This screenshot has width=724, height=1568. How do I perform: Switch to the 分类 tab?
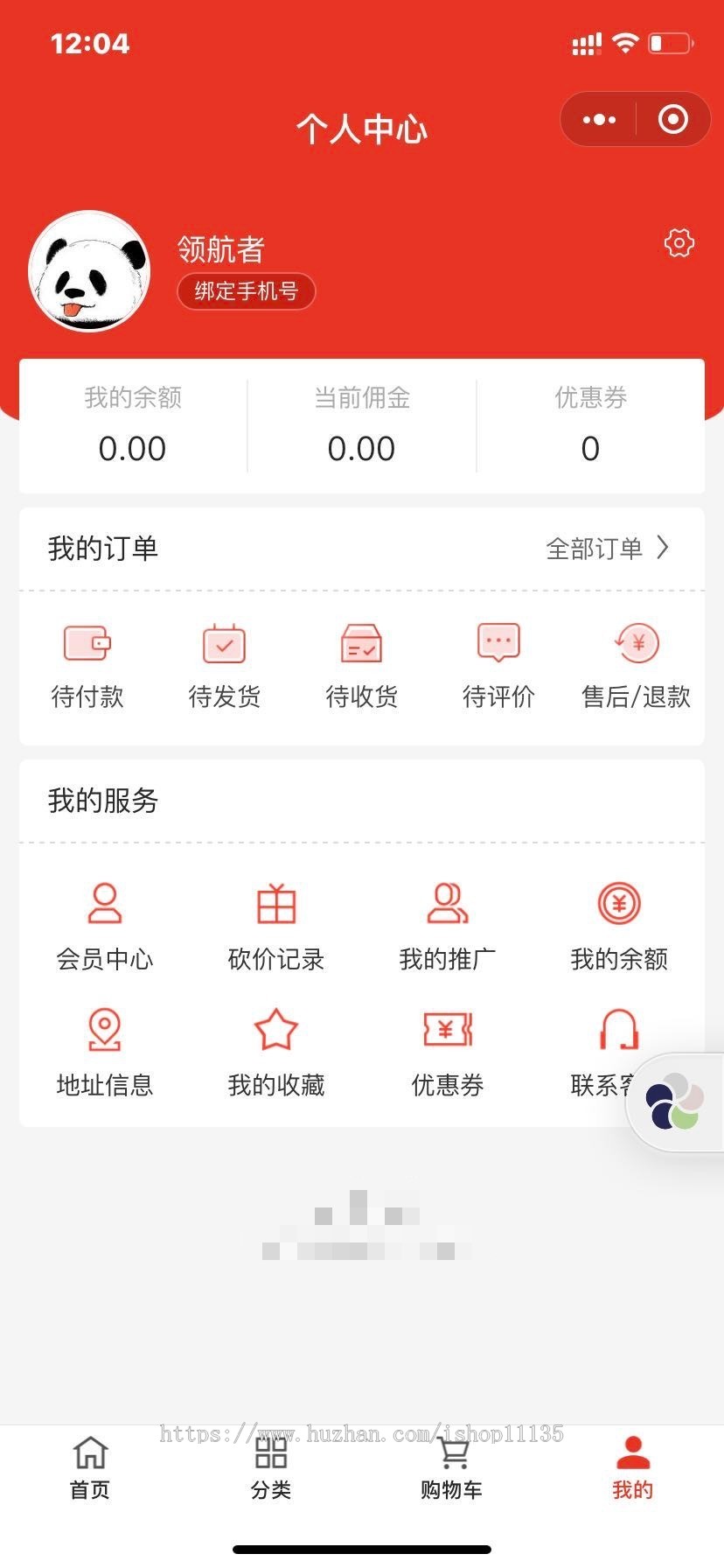tap(271, 1468)
